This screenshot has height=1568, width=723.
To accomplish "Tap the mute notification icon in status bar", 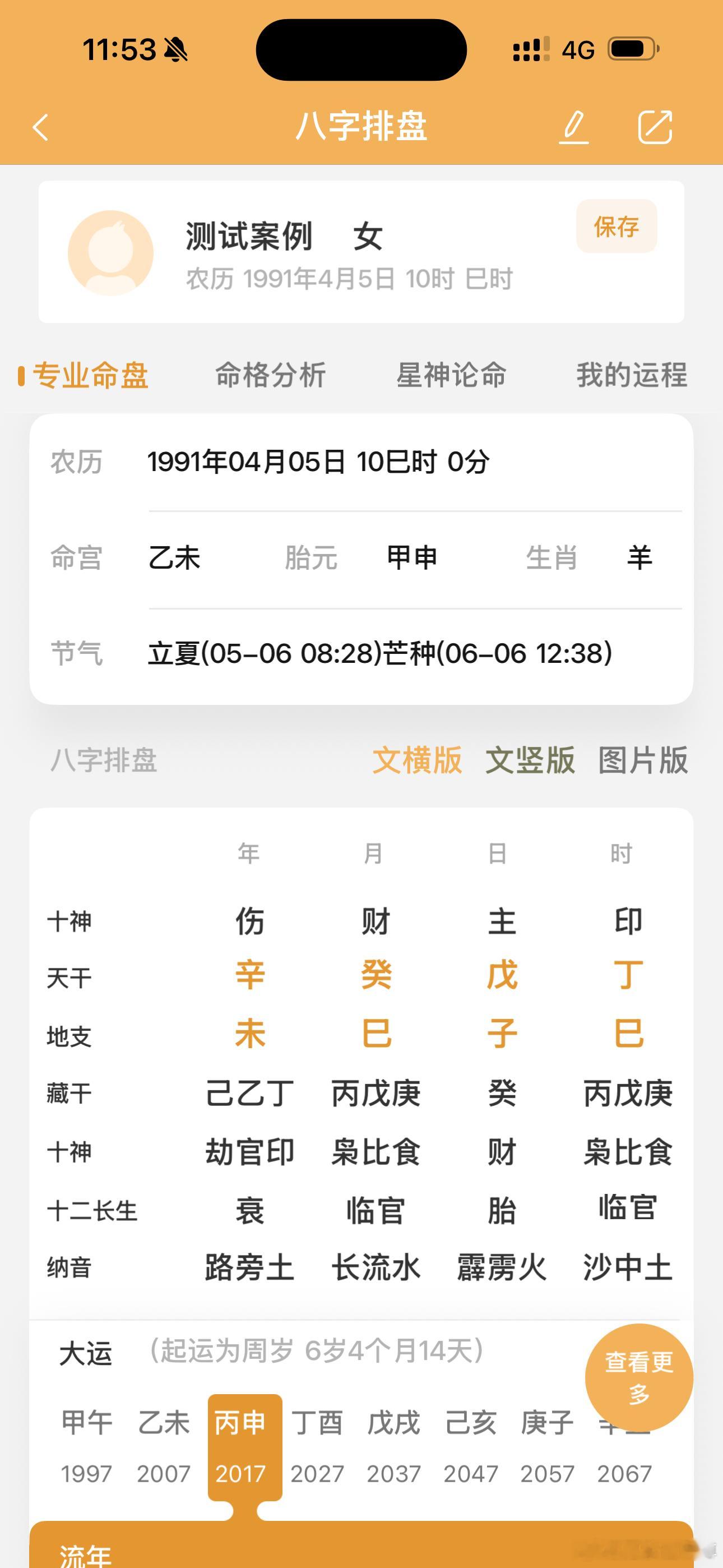I will tap(176, 50).
